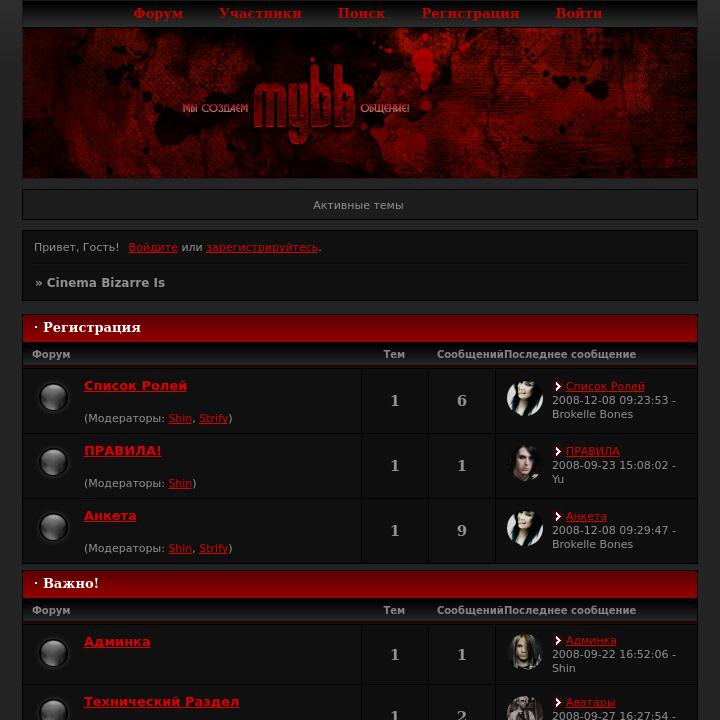Open last post Админка by Shin
This screenshot has height=720, width=720.
[x=590, y=640]
